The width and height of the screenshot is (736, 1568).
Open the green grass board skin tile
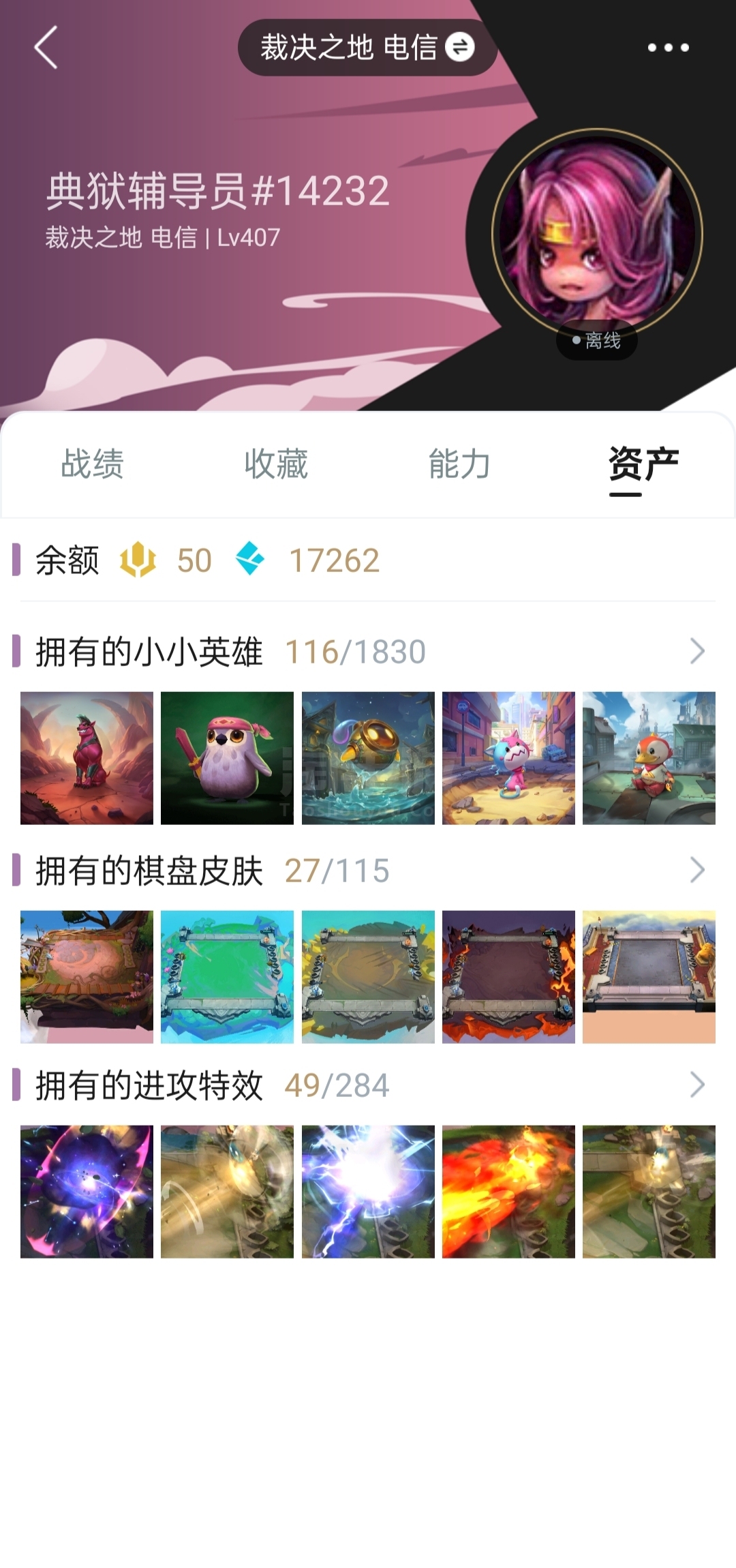click(x=227, y=977)
